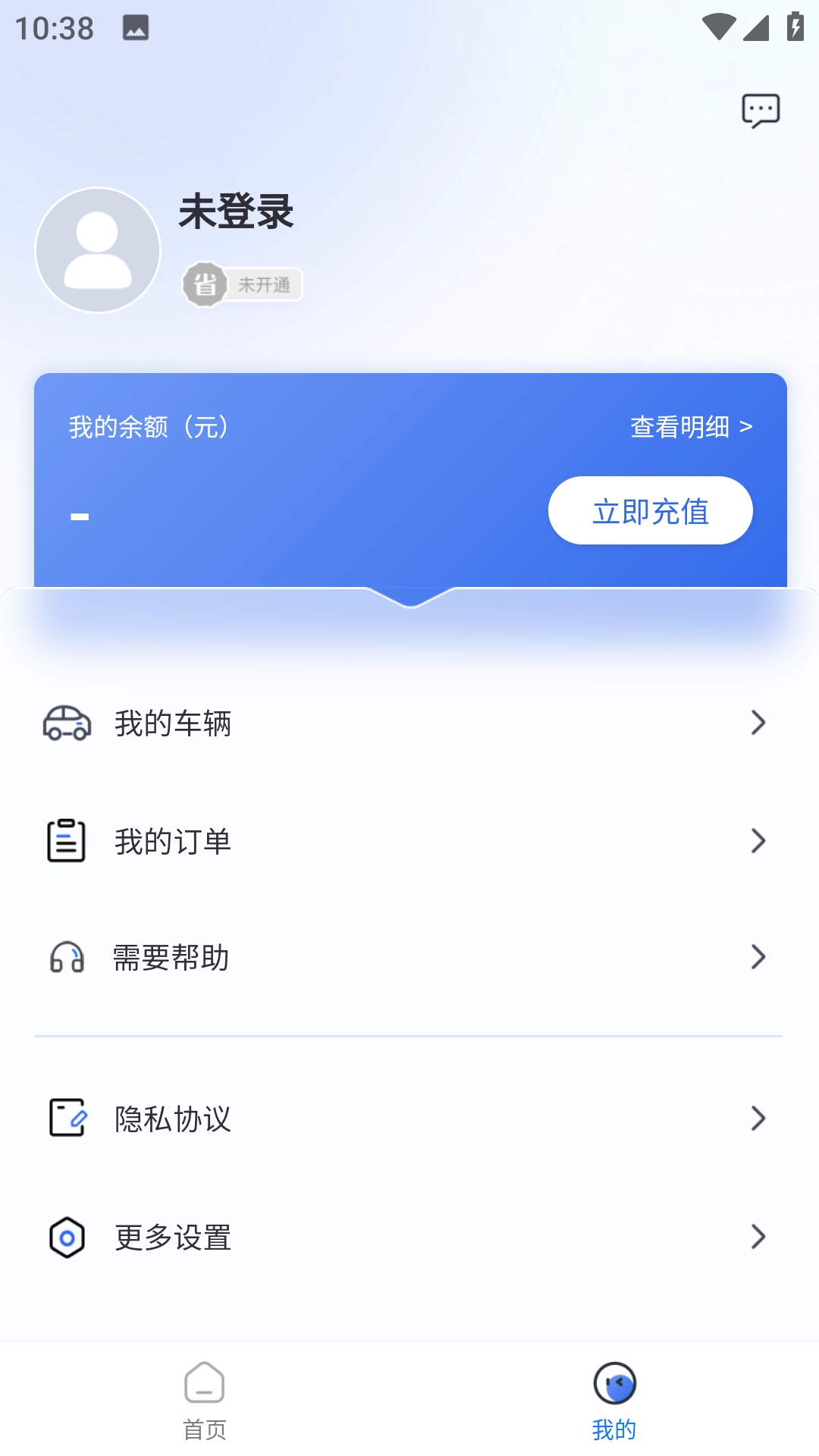This screenshot has width=819, height=1456.
Task: Tap the profile avatar placeholder image
Action: click(98, 249)
